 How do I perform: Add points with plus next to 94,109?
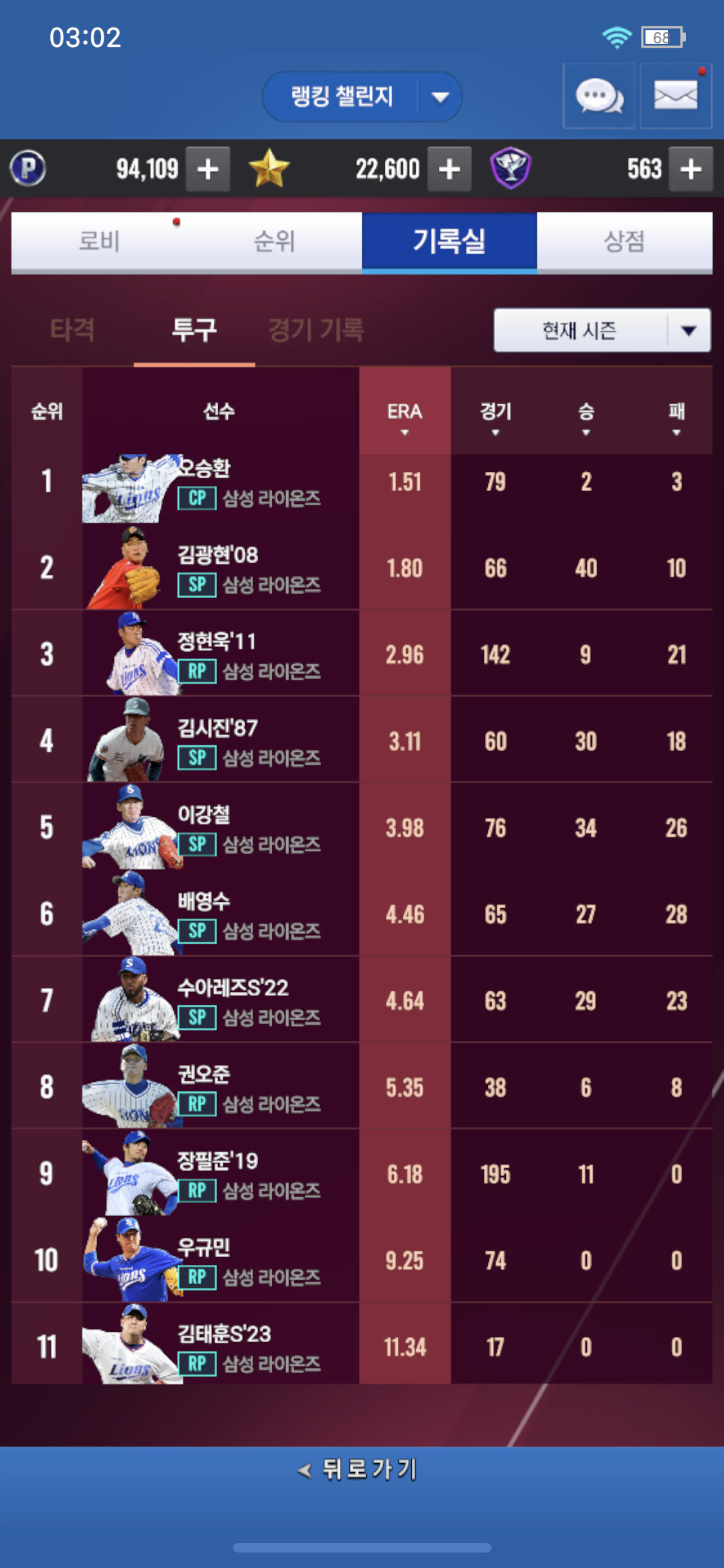point(207,169)
